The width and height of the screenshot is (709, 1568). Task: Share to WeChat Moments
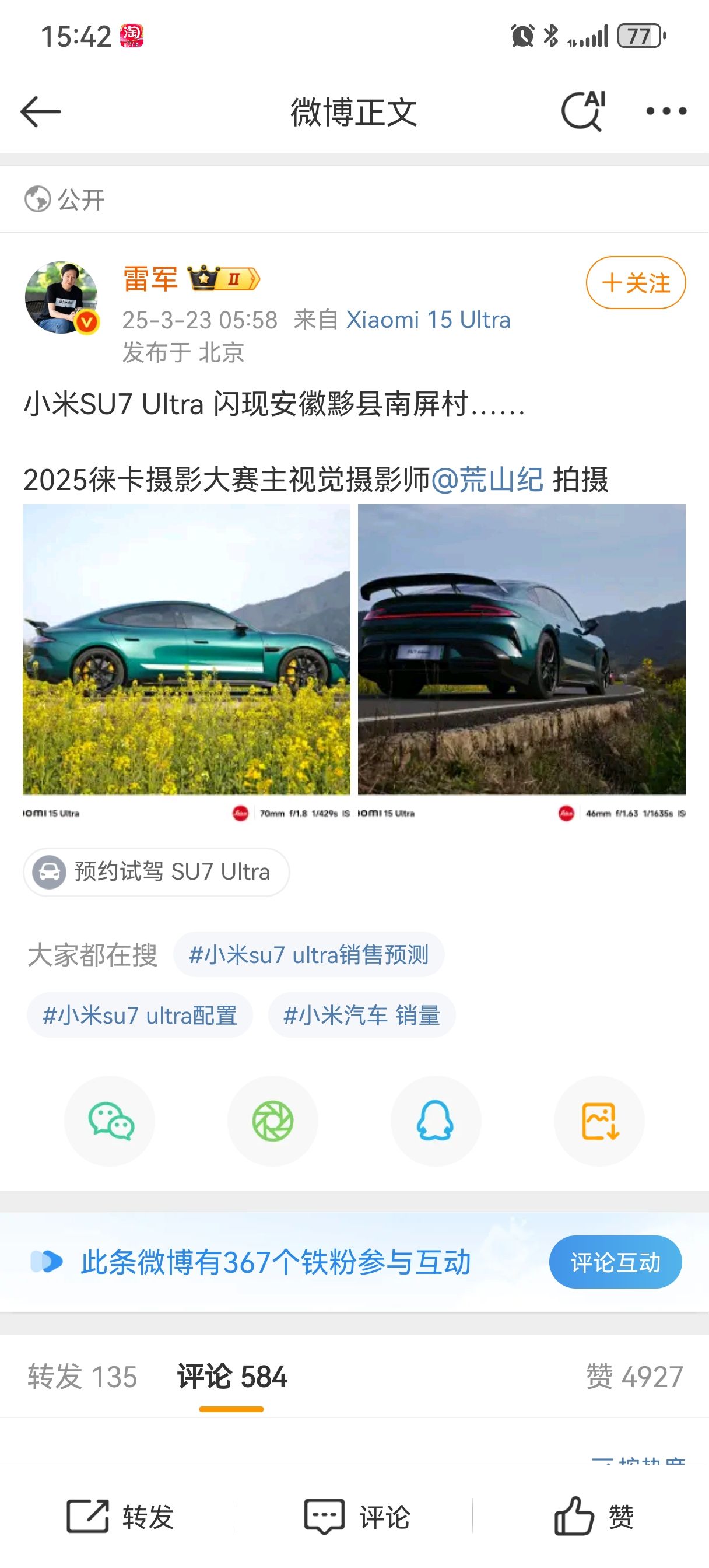pyautogui.click(x=273, y=1121)
